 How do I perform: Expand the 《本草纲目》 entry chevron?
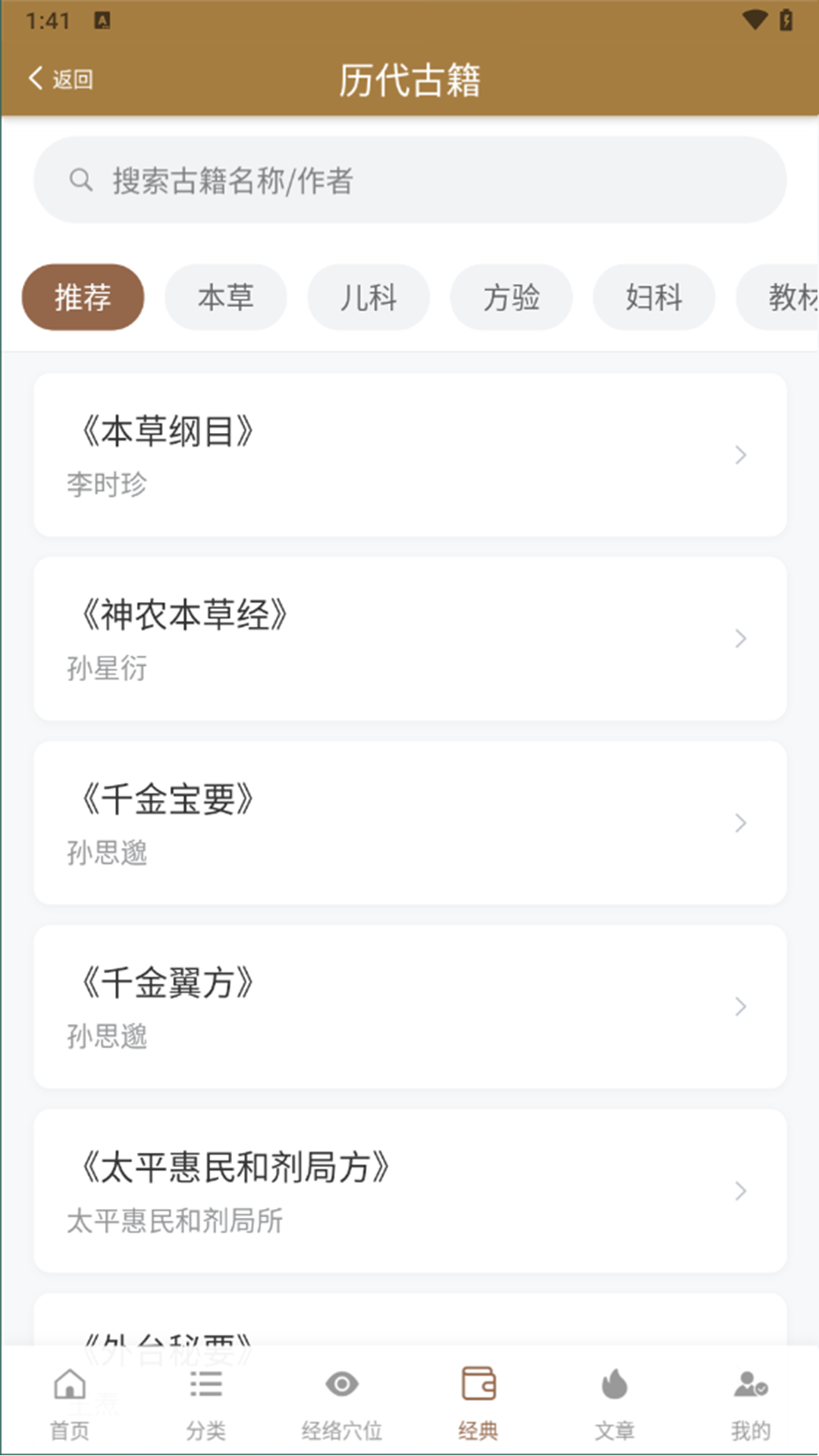[740, 456]
